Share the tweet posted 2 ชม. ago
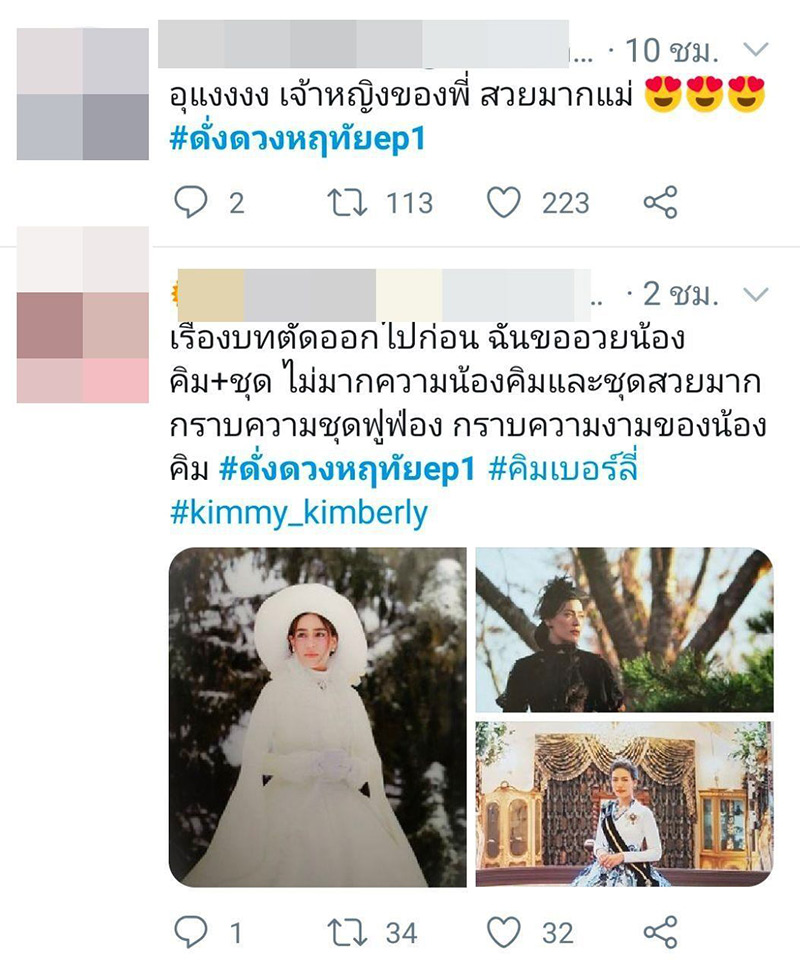The width and height of the screenshot is (800, 972). 661,932
